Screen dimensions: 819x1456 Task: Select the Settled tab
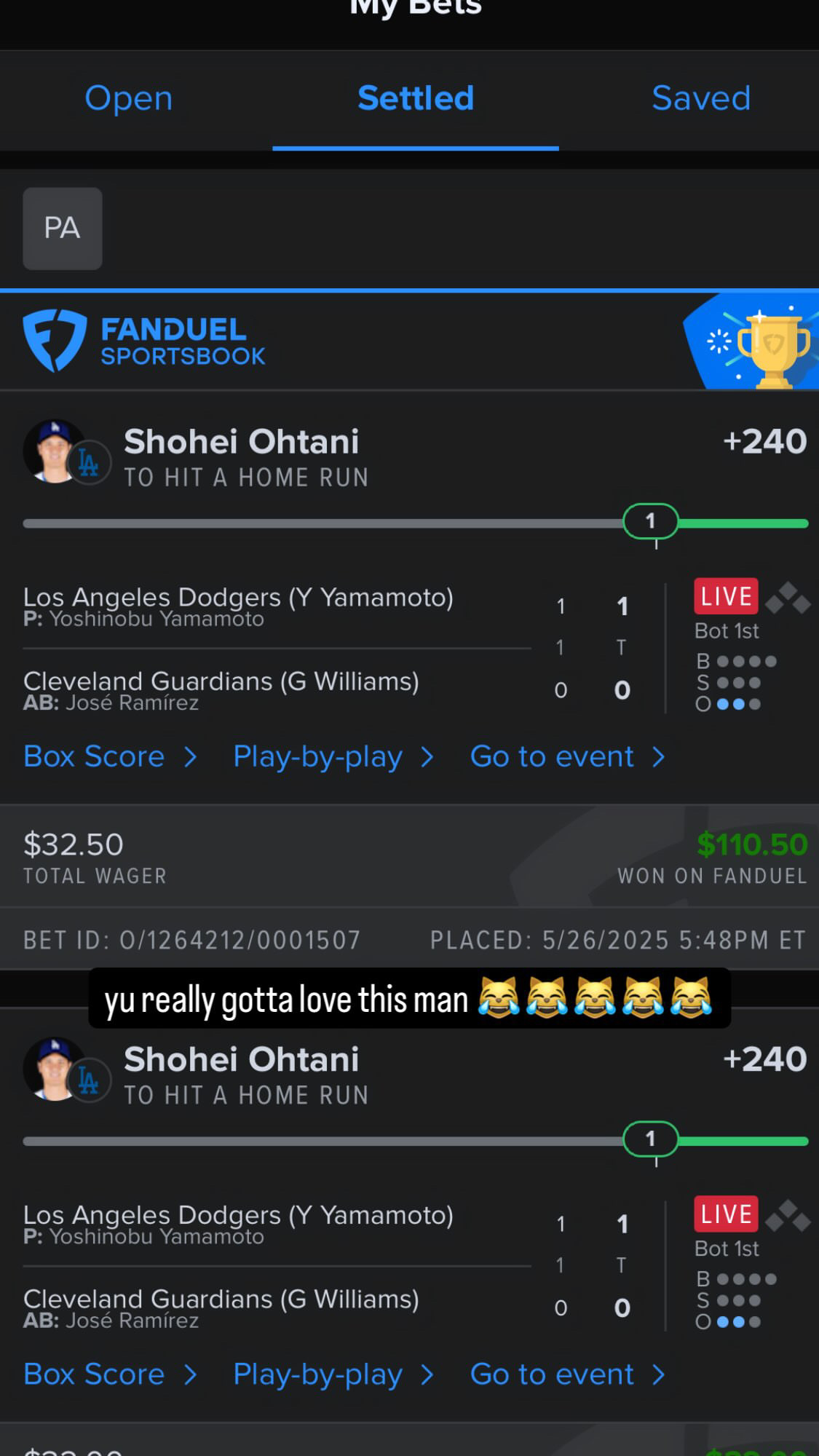click(416, 98)
